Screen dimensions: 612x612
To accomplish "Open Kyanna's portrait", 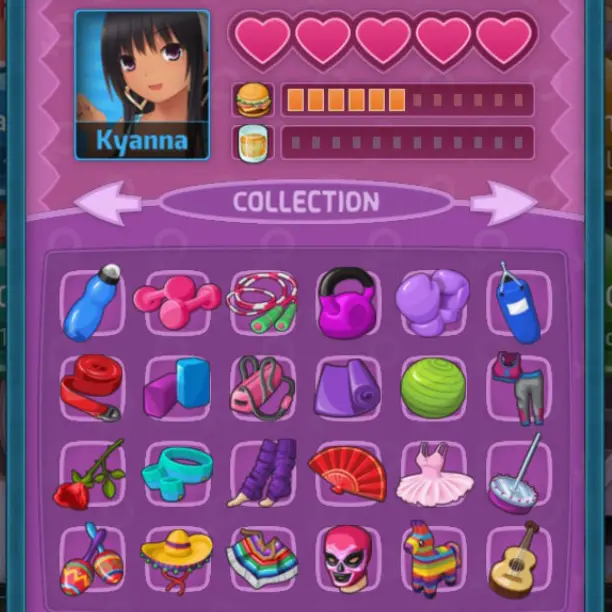I will click(142, 85).
